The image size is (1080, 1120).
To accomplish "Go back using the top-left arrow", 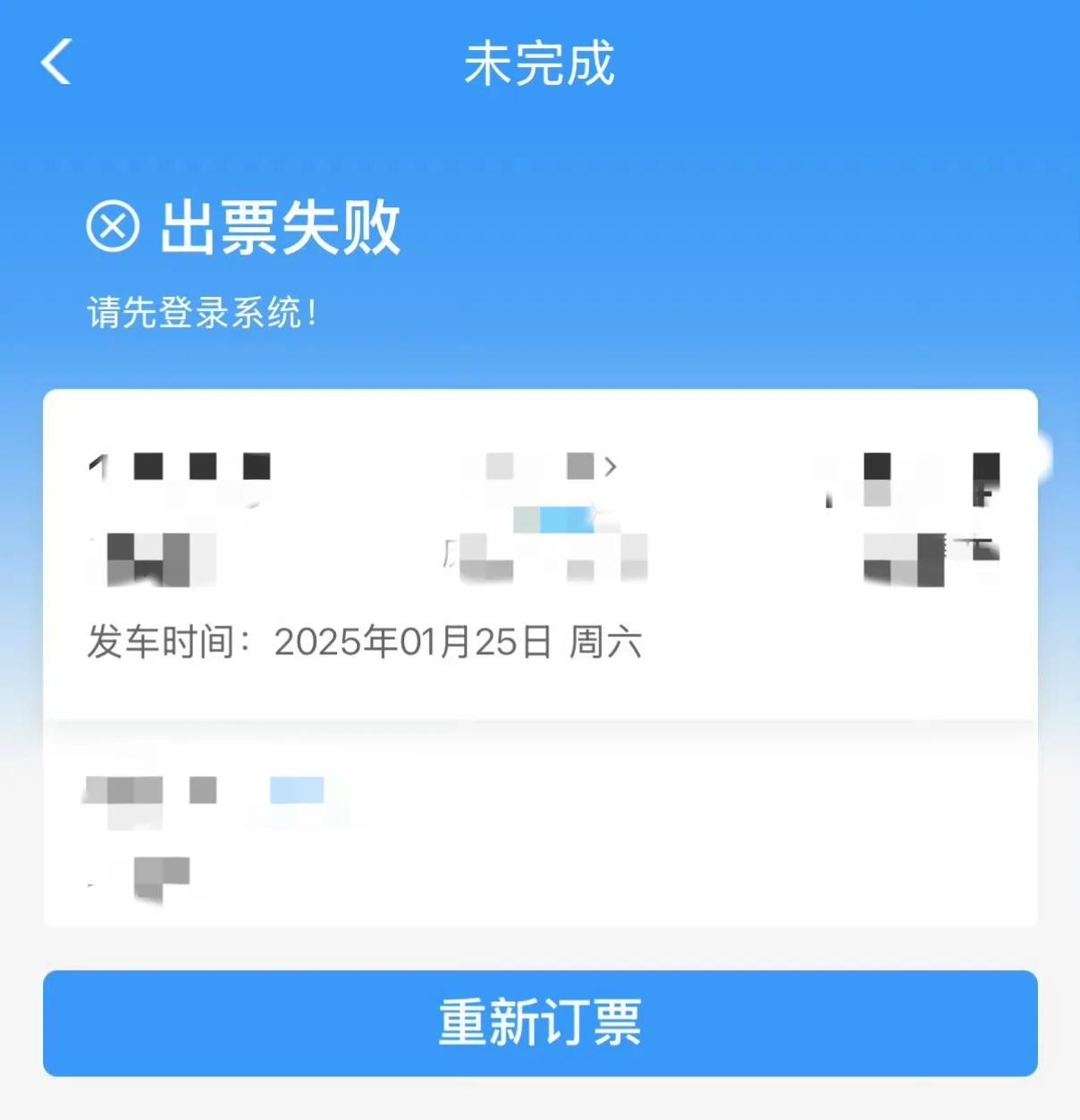I will click(56, 63).
